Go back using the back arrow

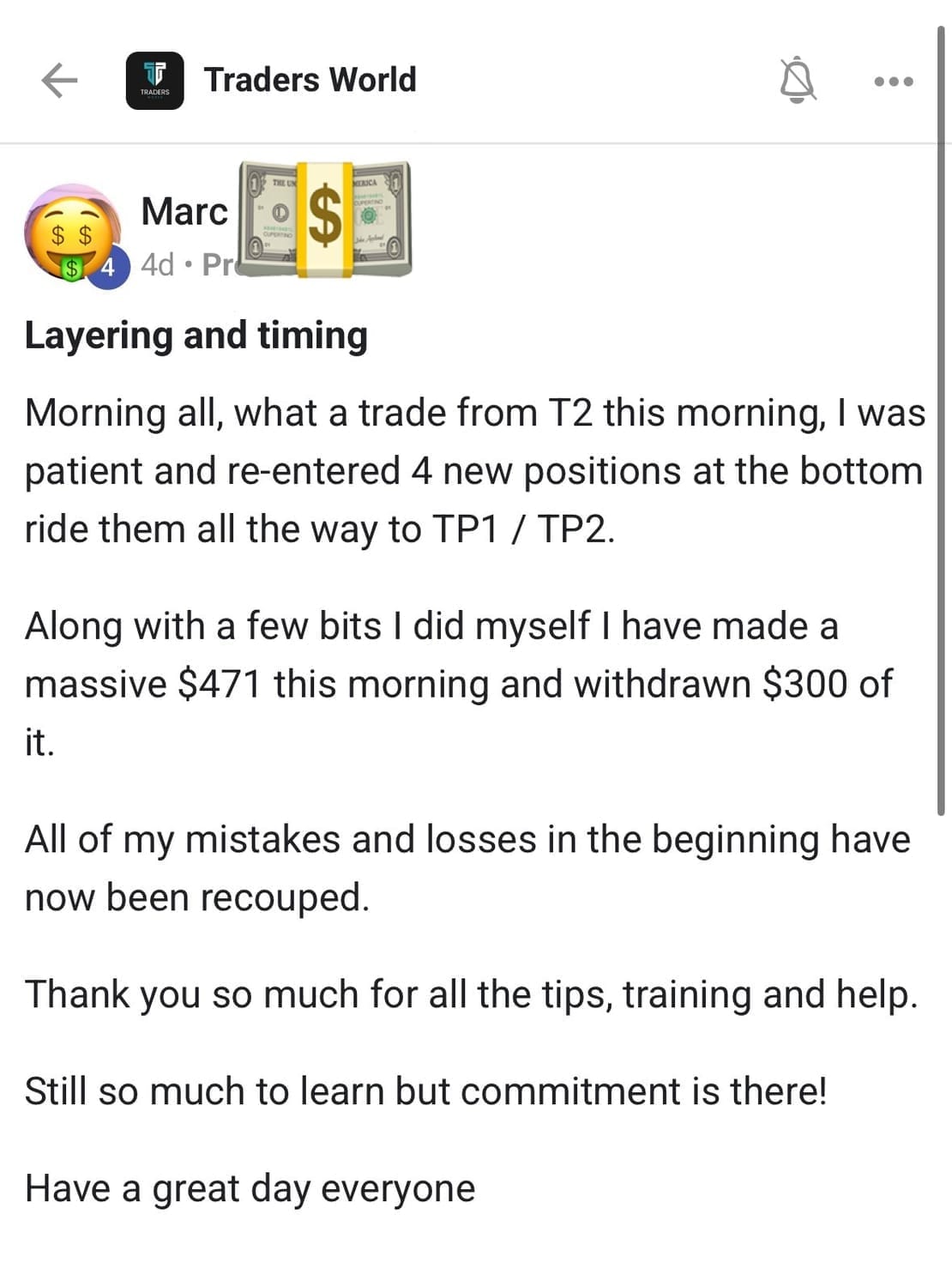click(x=59, y=81)
